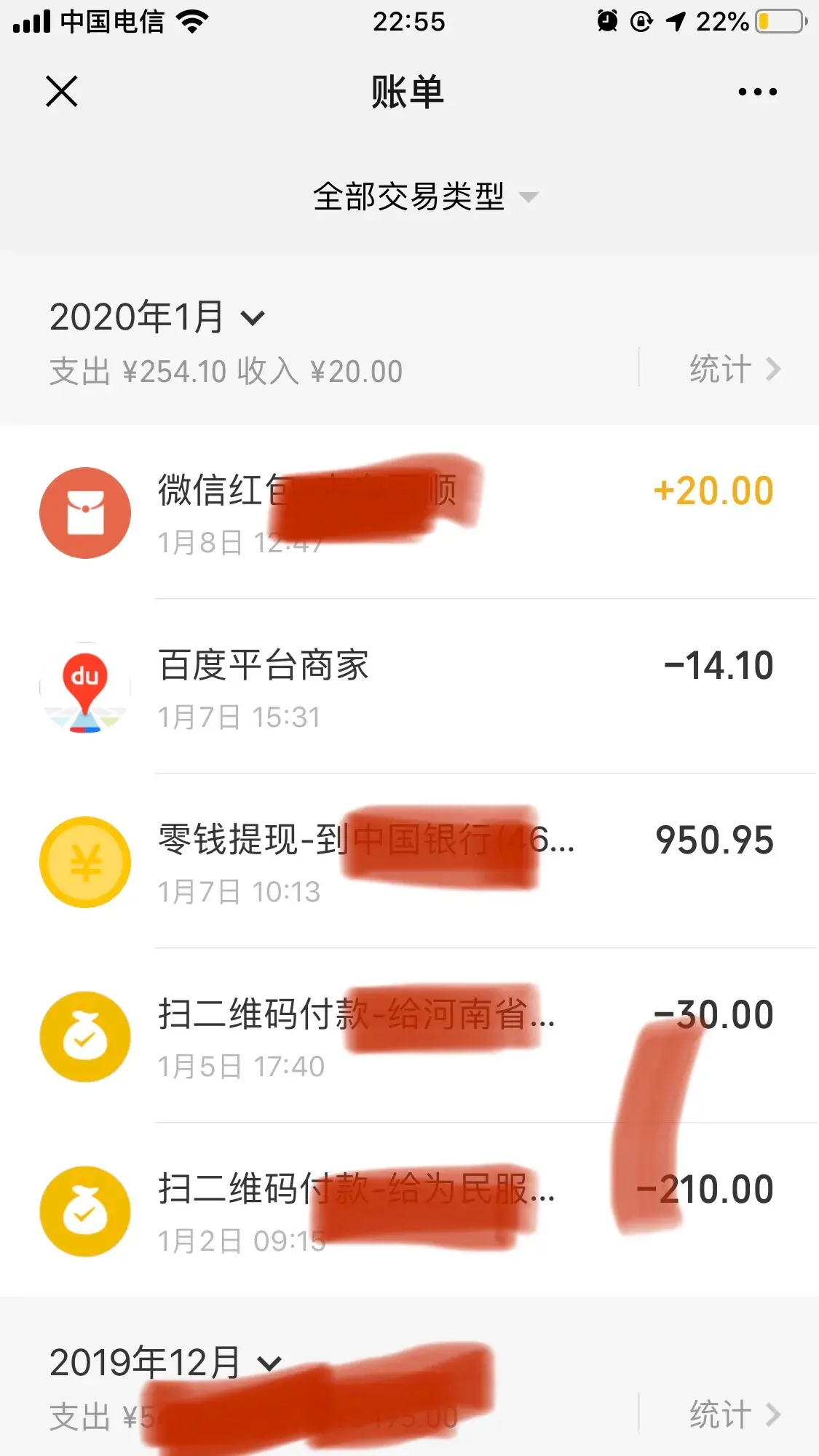The height and width of the screenshot is (1456, 819).
Task: Open the 2020年1月 month picker
Action: click(x=157, y=317)
